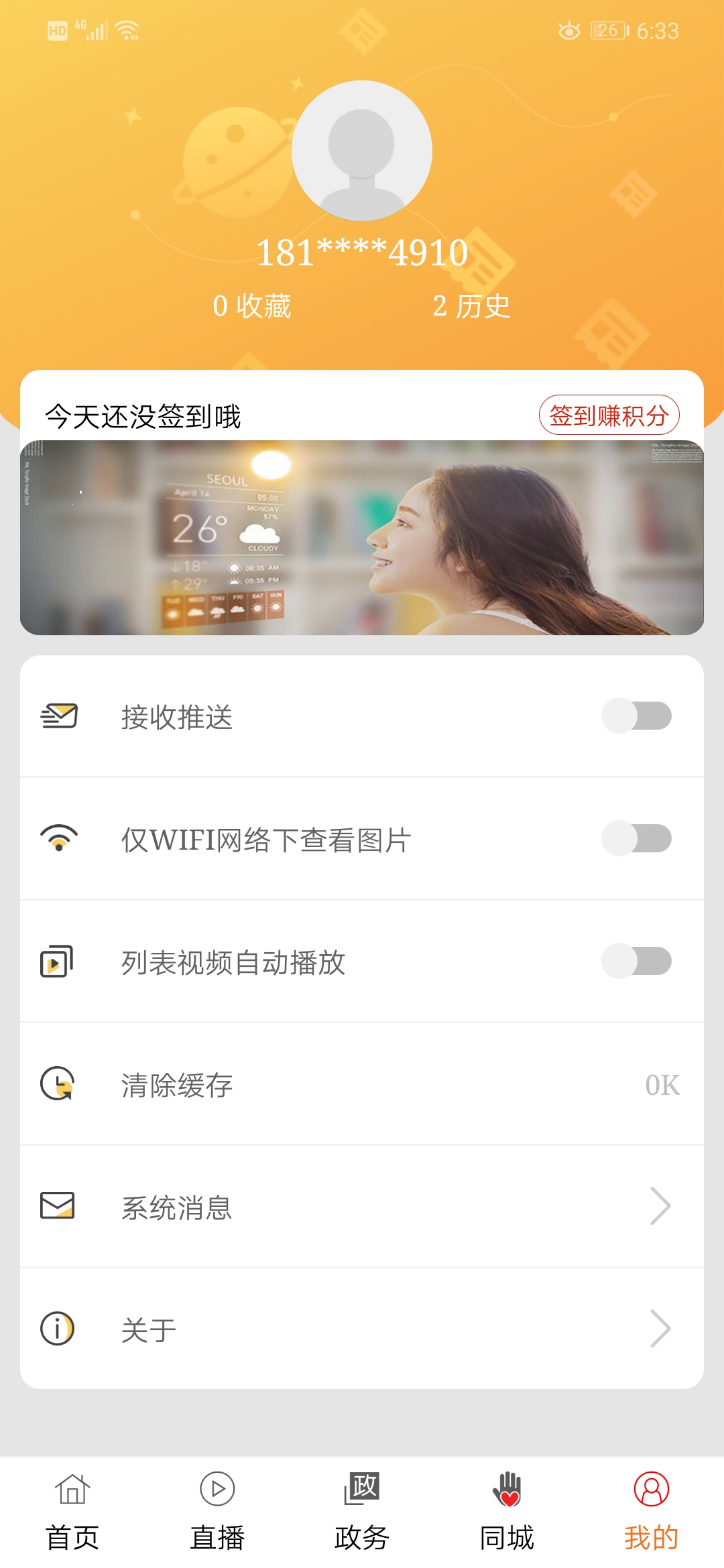The height and width of the screenshot is (1568, 724).
Task: Select the 清除缓存 clear cache row
Action: coord(362,1084)
